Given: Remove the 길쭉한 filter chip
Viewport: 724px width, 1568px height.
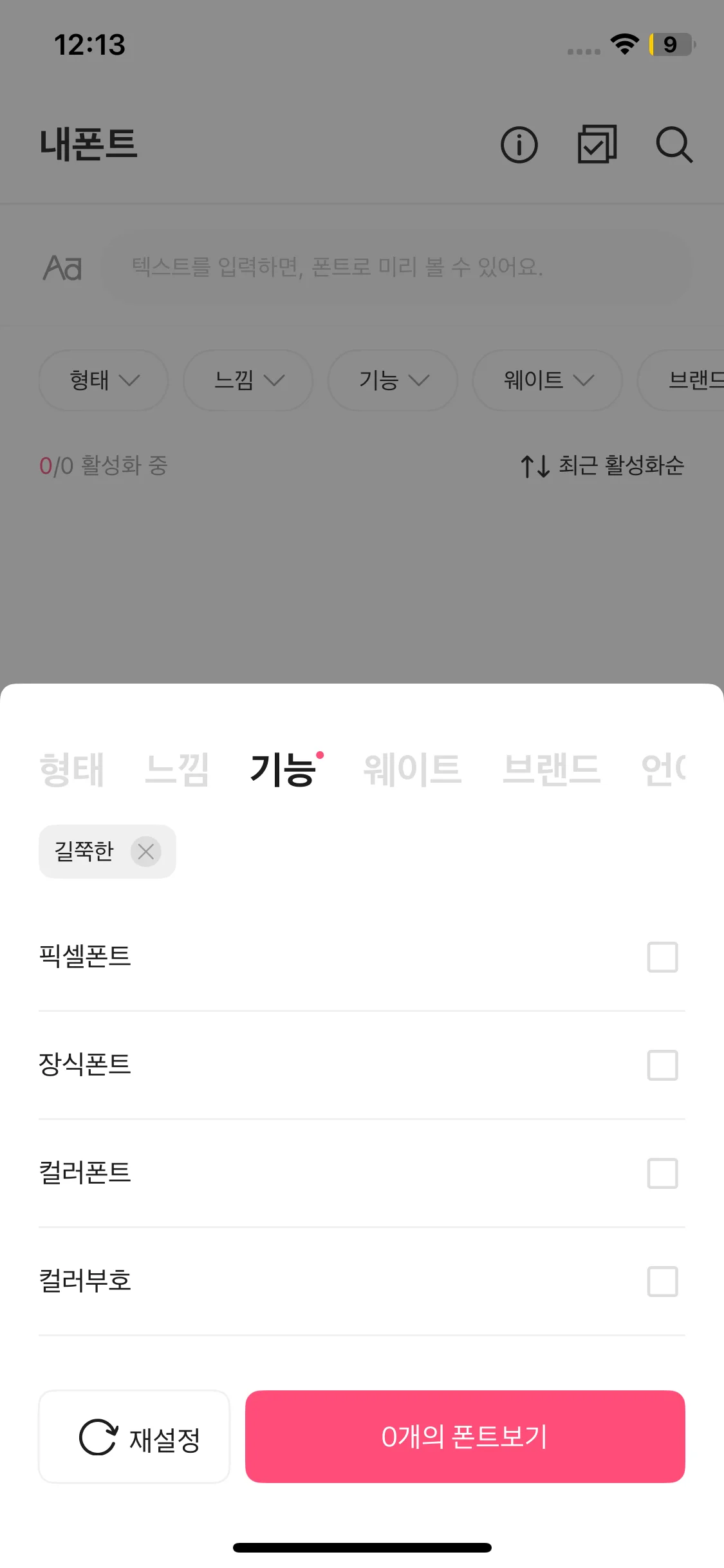Looking at the screenshot, I should (146, 852).
